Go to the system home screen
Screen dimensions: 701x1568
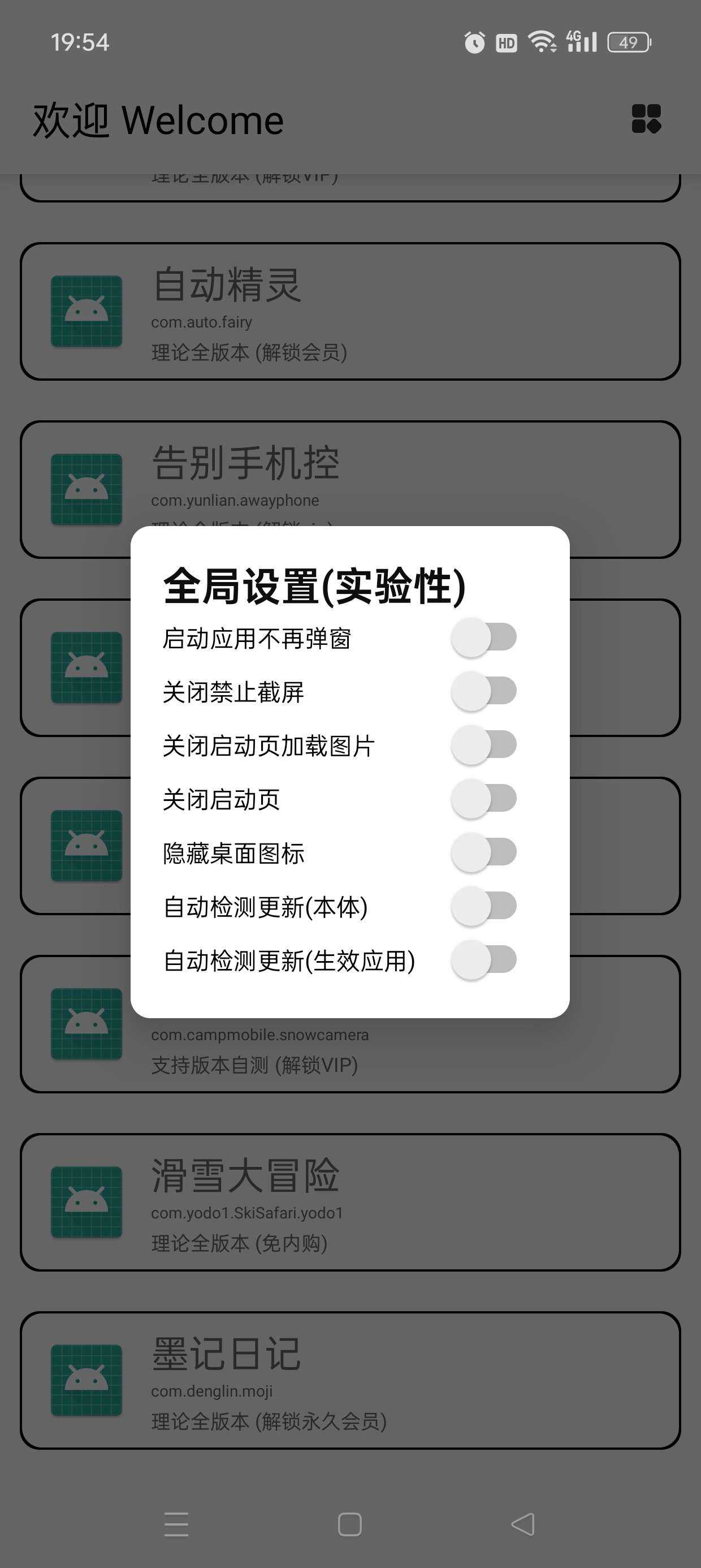pos(350,1524)
